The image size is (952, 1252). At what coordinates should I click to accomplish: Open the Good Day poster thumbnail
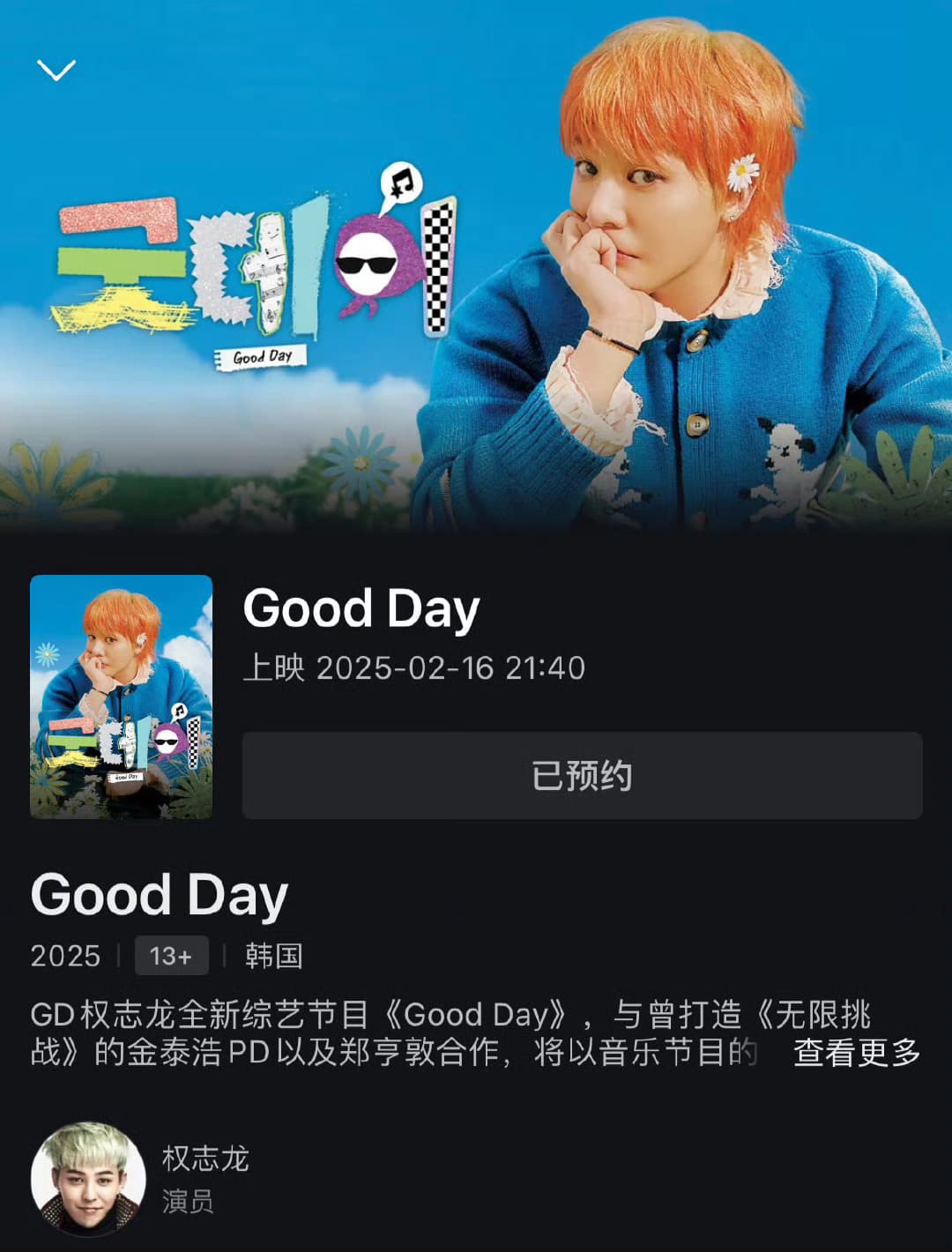[x=122, y=697]
